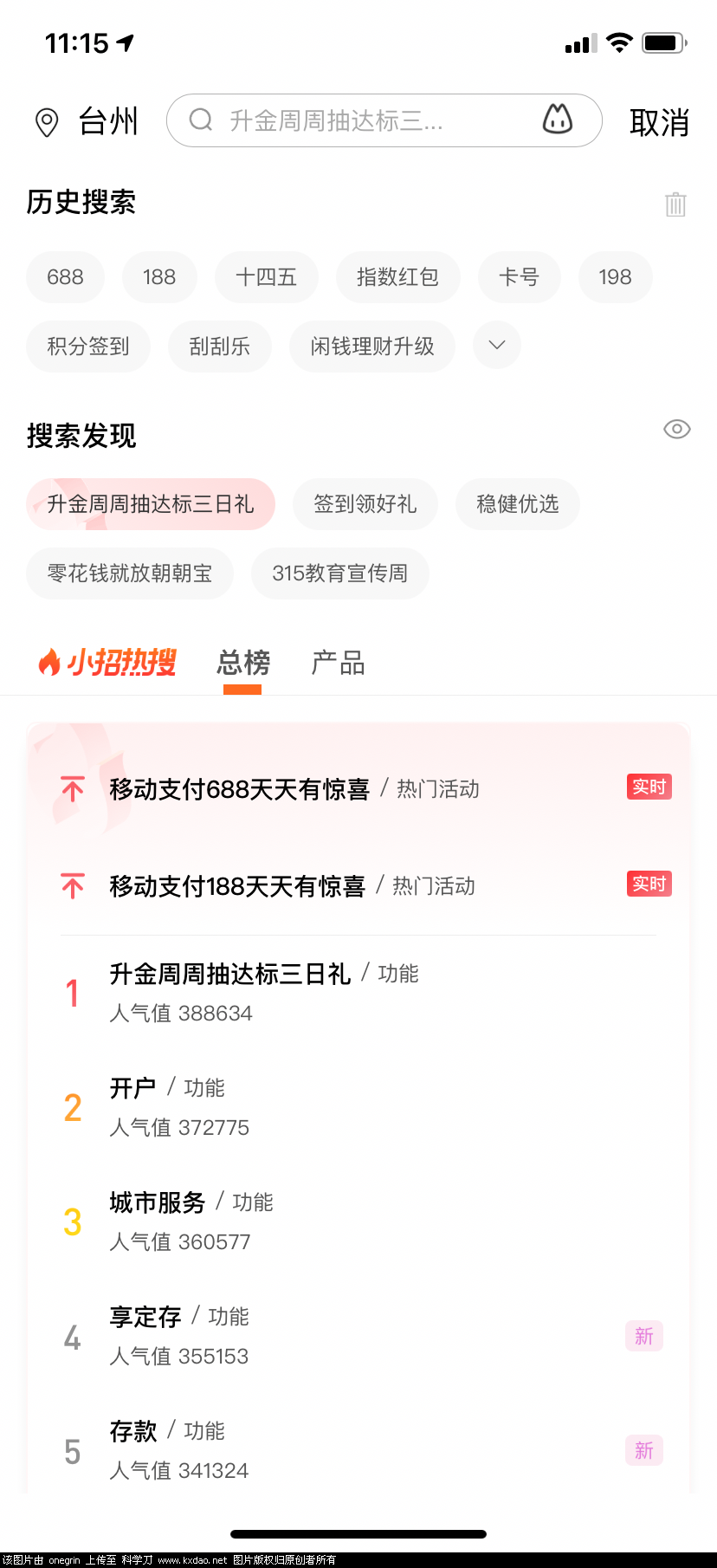Tap the 指数红包 history chip
This screenshot has height=1568, width=717.
(397, 277)
